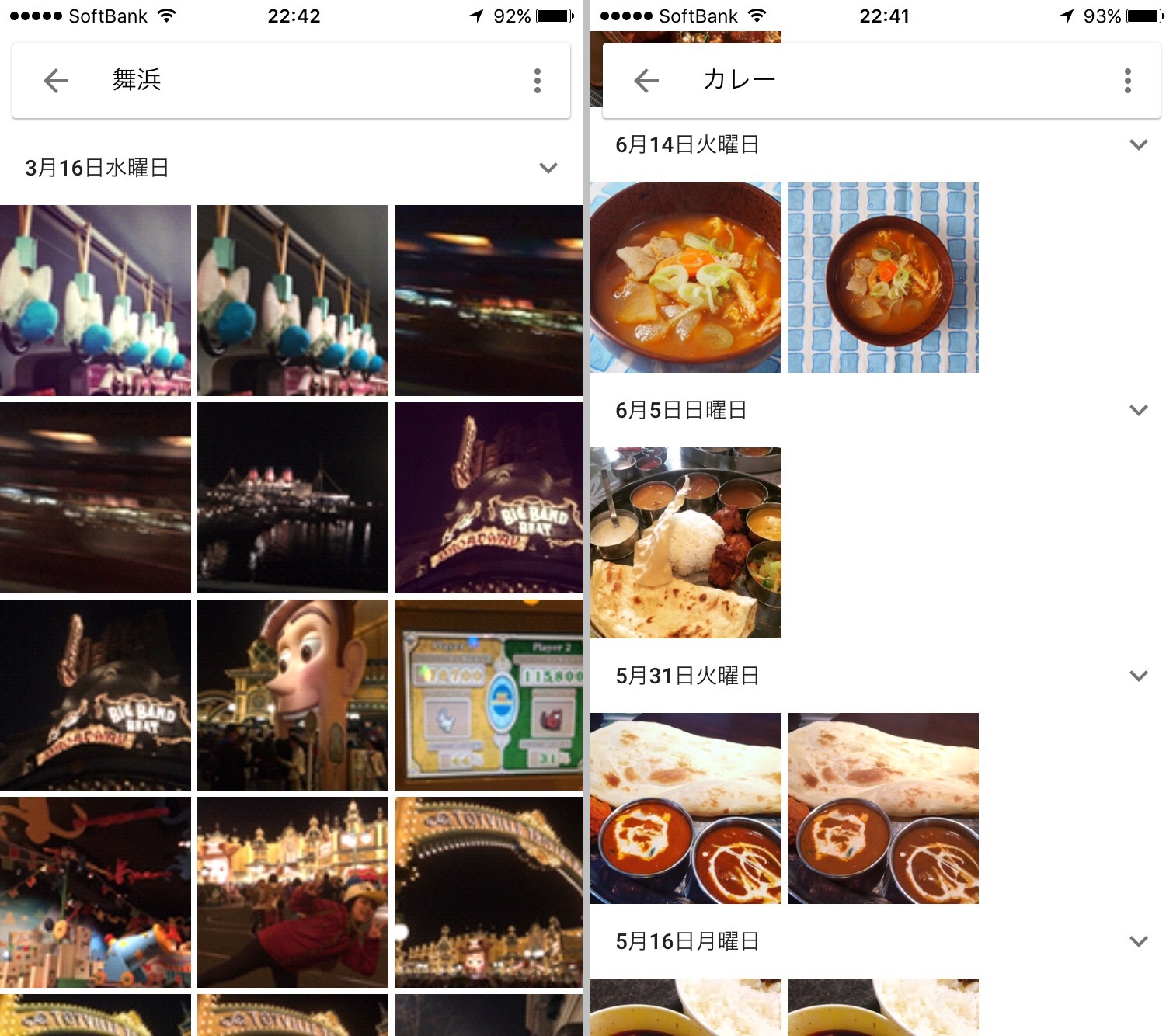Open the toy cannon and blocks photo
Viewport: 1173px width, 1036px height.
96,892
